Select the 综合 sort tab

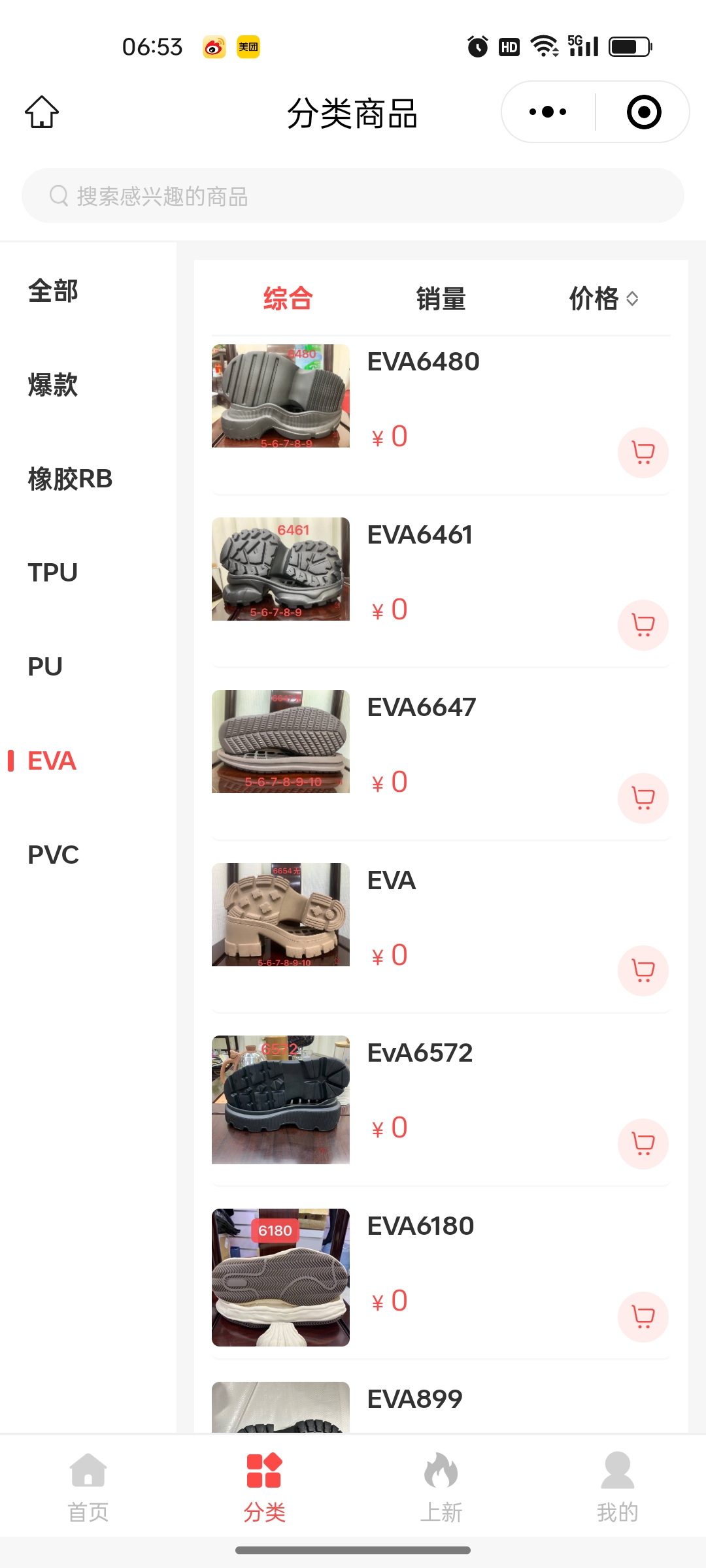pyautogui.click(x=288, y=299)
